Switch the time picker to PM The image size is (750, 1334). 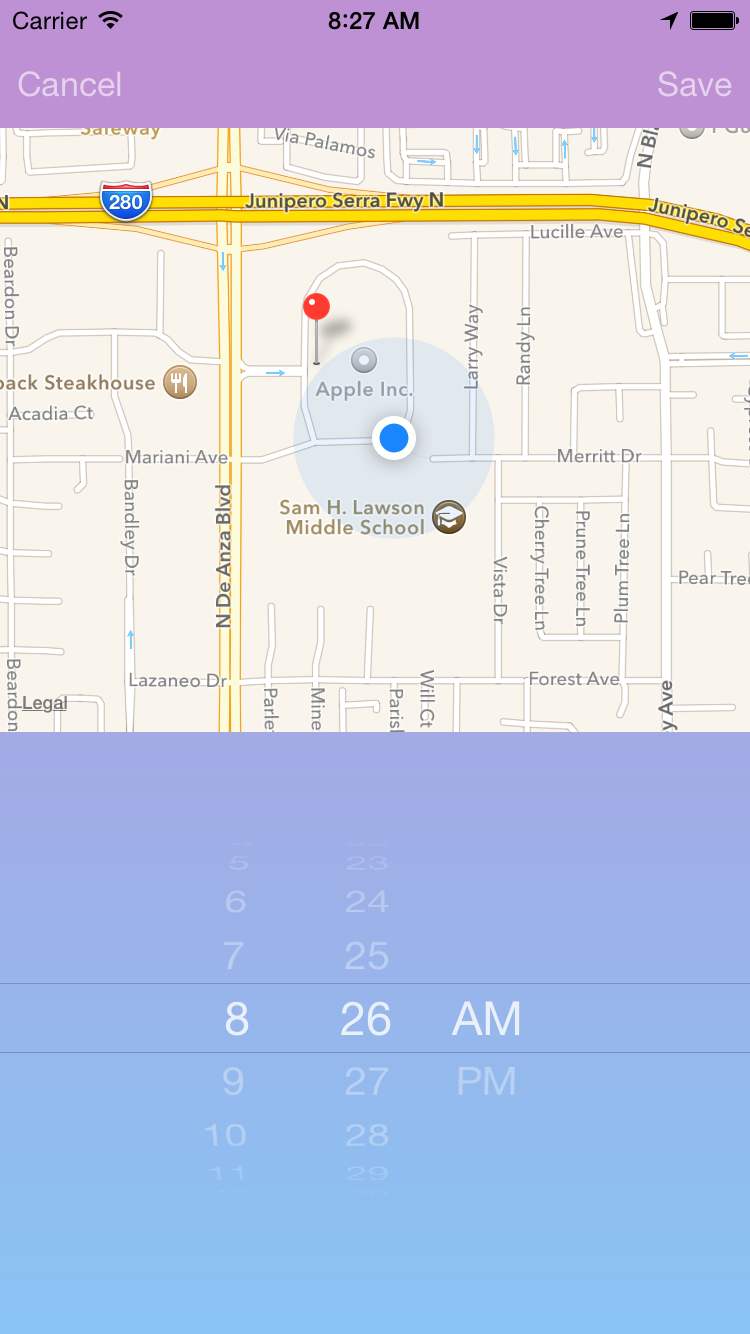tap(486, 1081)
